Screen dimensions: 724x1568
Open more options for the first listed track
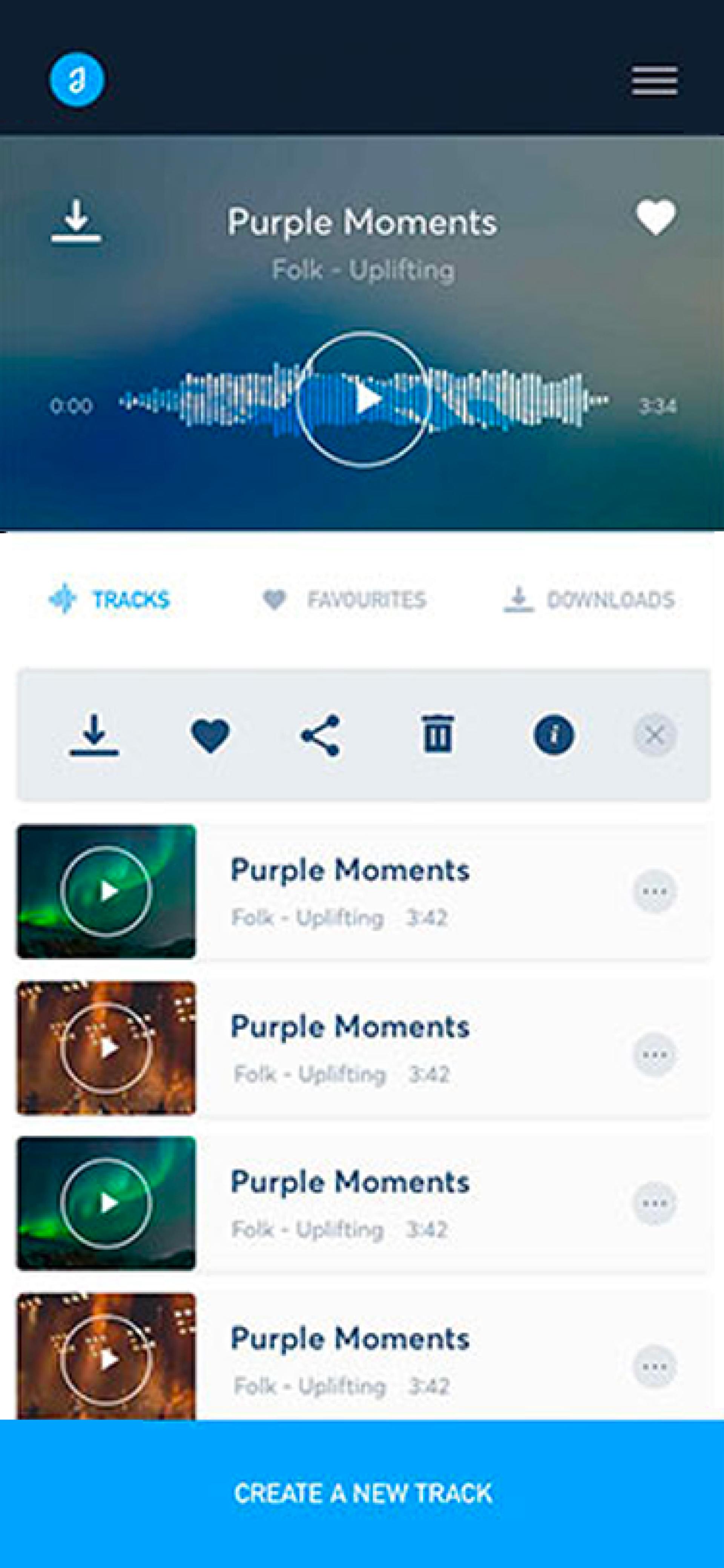point(655,892)
